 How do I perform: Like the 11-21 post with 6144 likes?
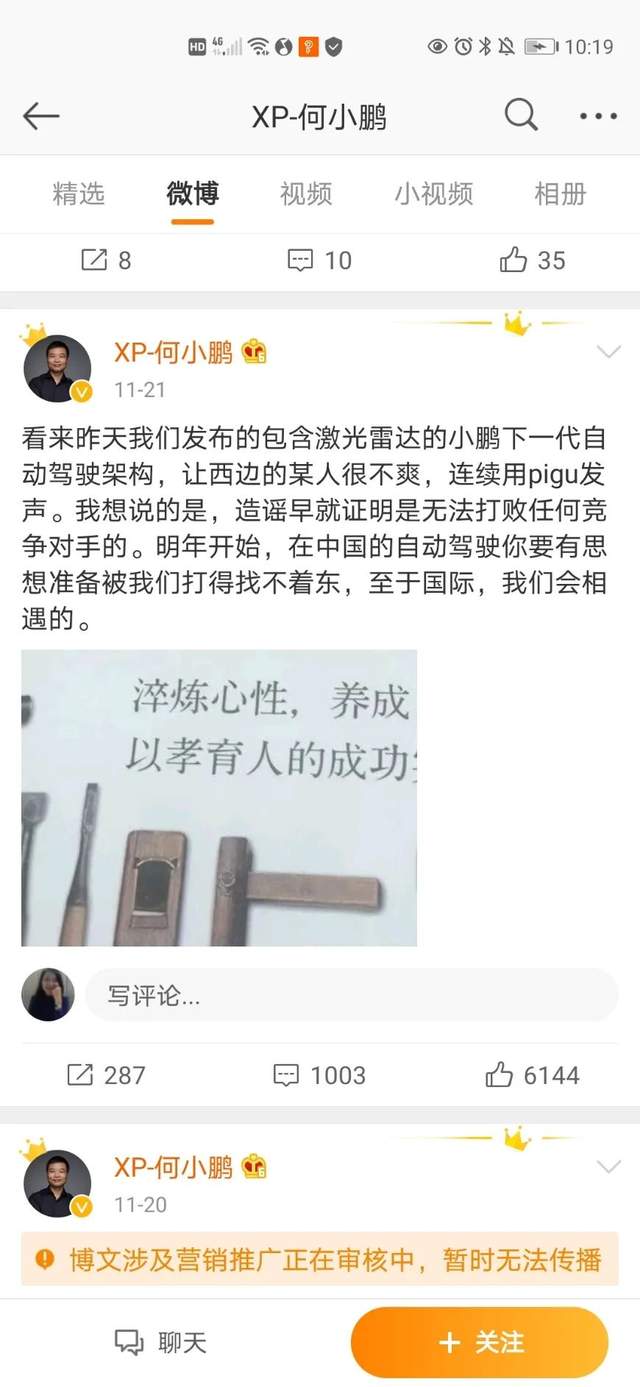532,1075
